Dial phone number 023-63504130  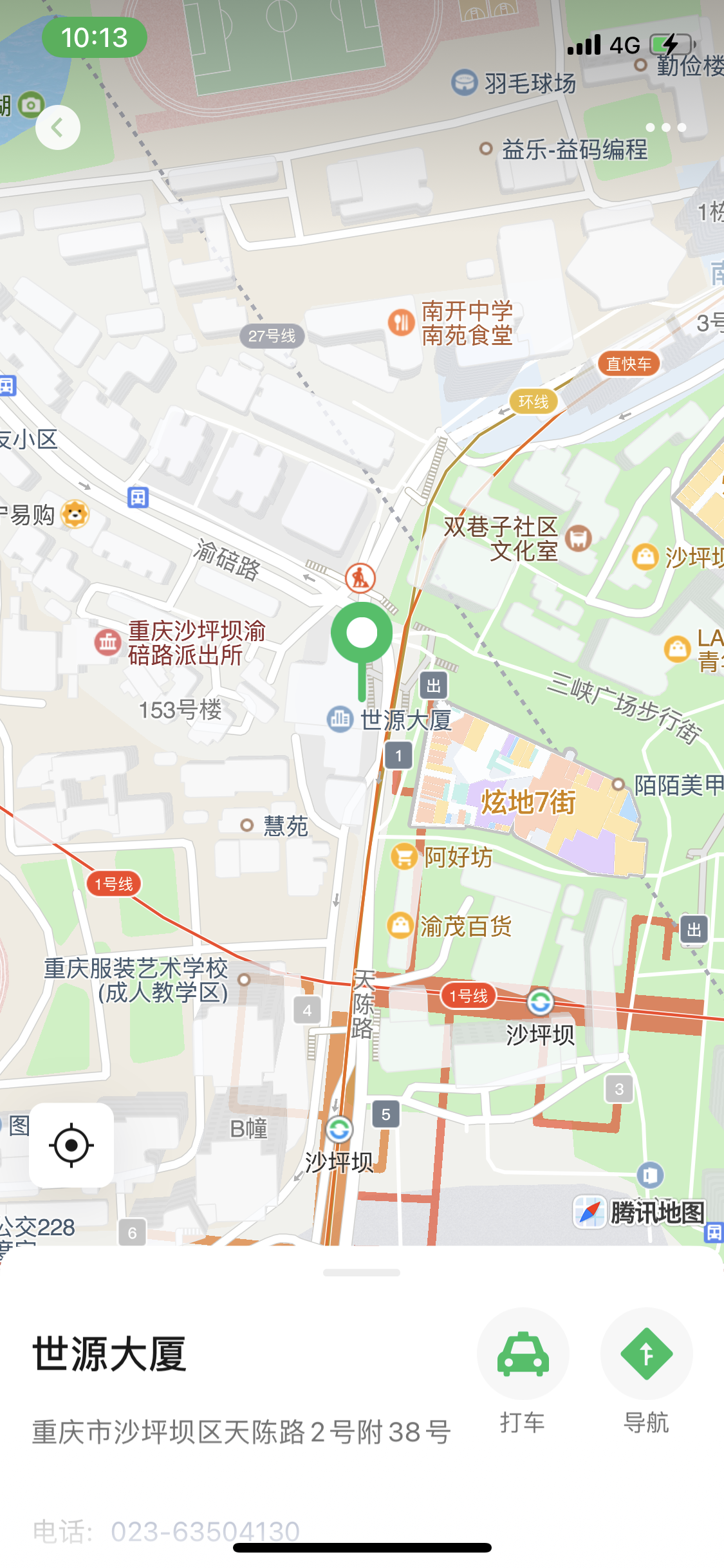coord(205,1531)
